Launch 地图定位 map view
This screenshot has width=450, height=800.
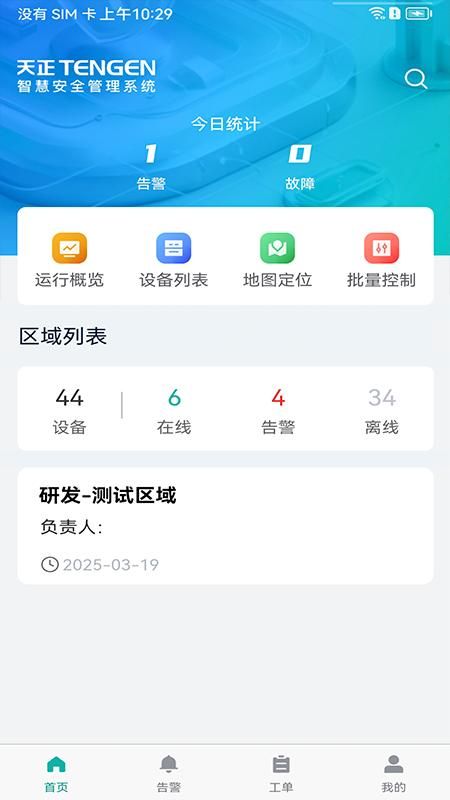pos(278,260)
